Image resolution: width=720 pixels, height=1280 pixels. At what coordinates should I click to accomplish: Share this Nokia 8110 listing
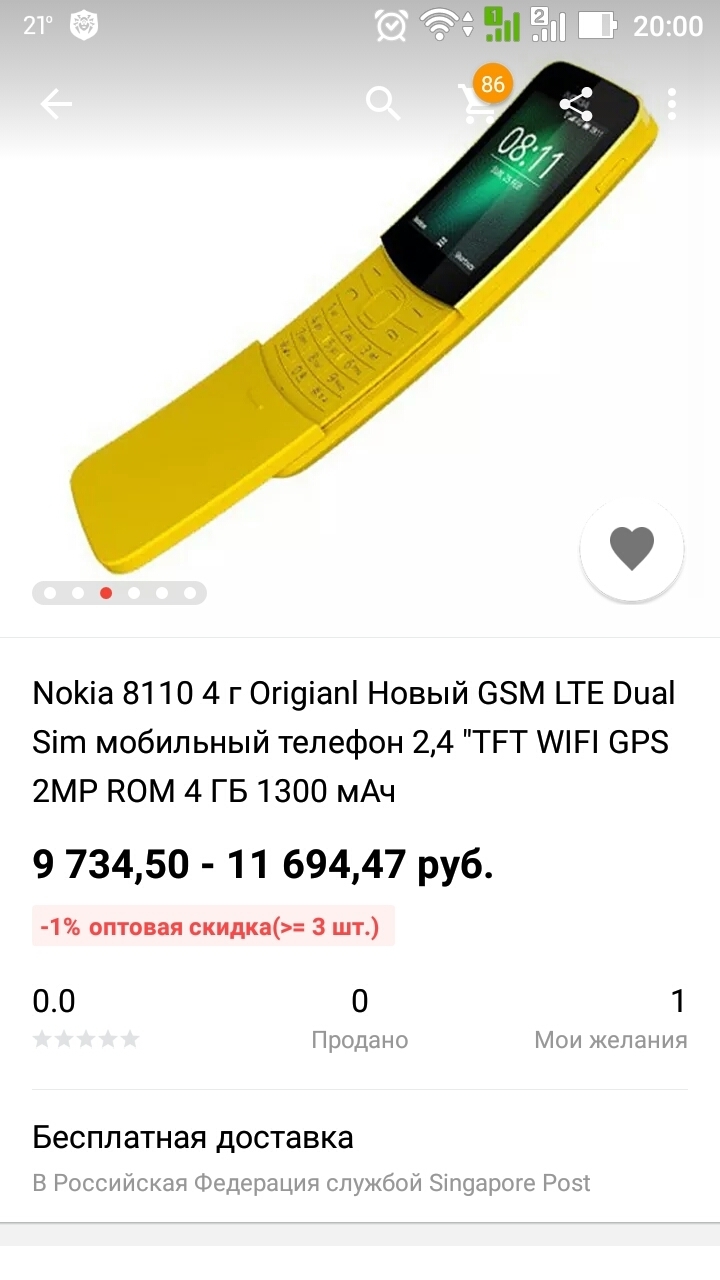576,103
